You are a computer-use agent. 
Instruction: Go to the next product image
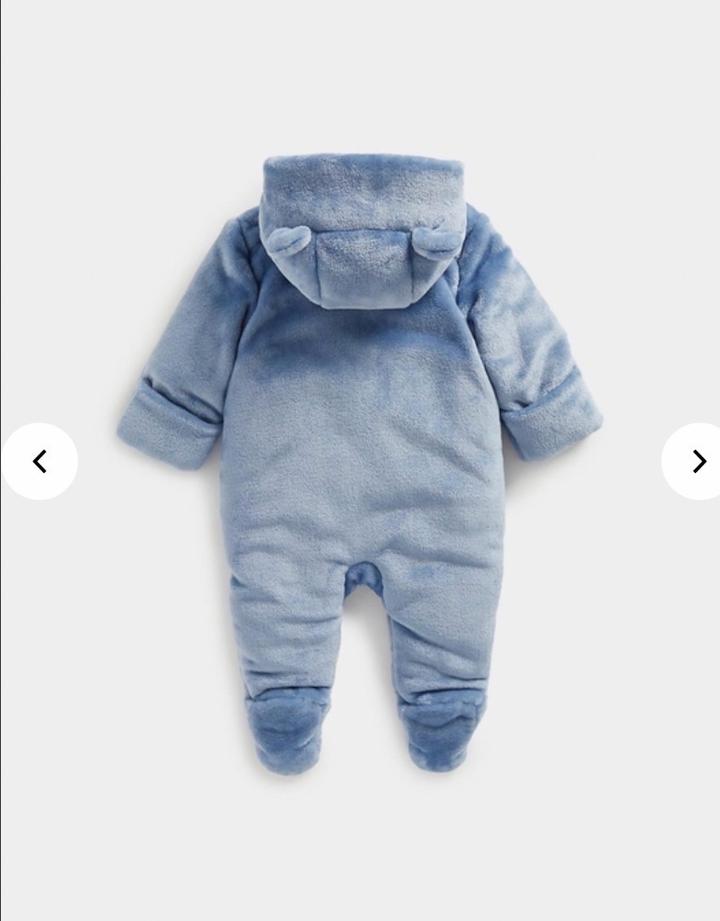(x=697, y=461)
